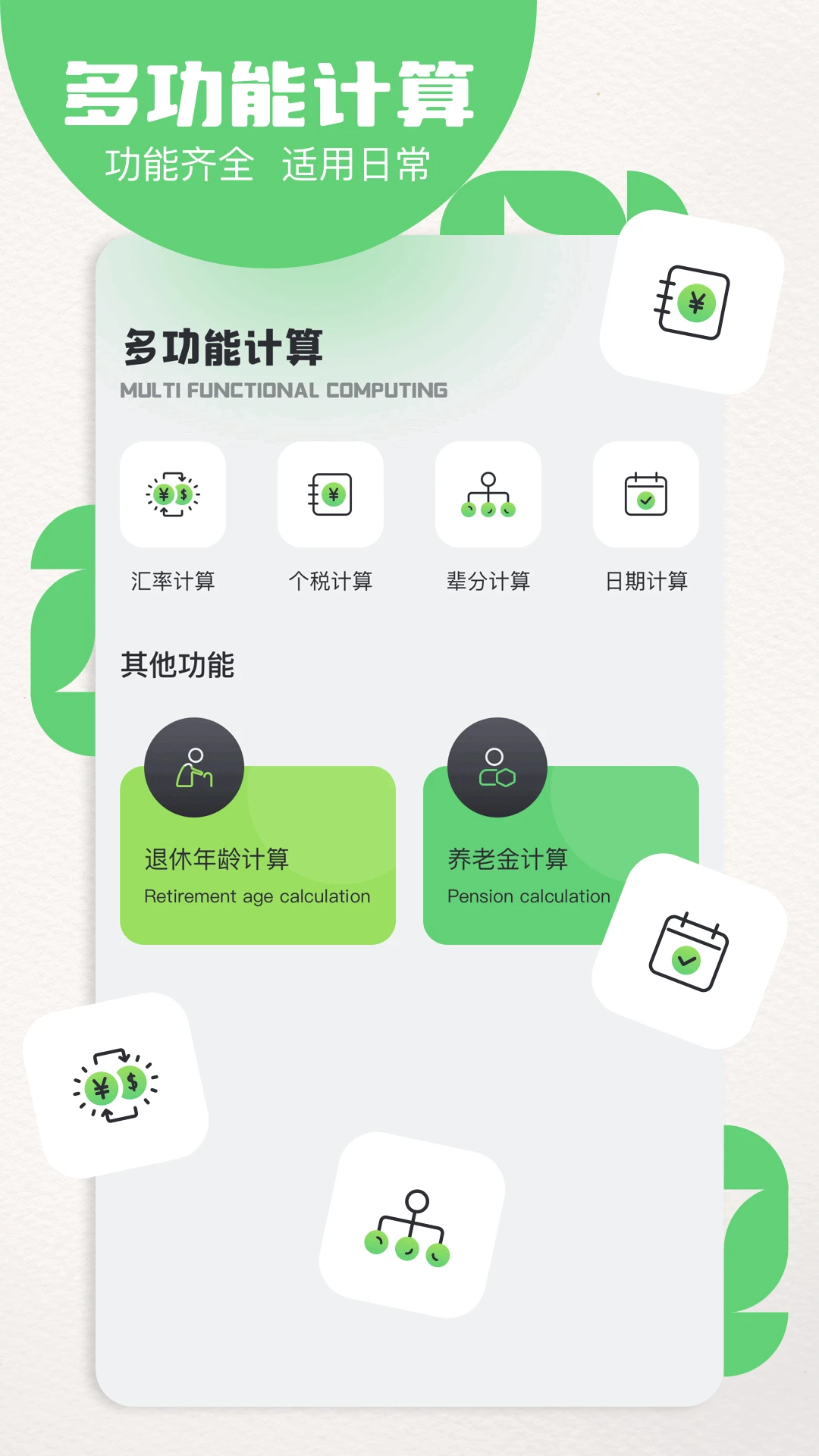Select the 个税计算 personal tax calculator icon
Screen dimensions: 819x1456
[x=331, y=496]
